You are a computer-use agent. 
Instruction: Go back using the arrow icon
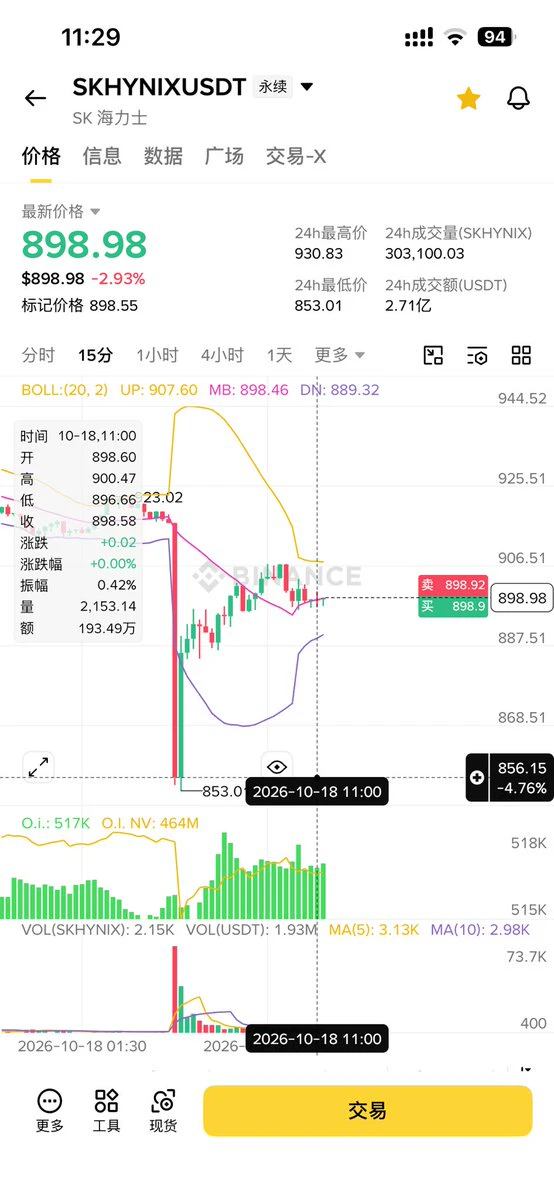[x=35, y=98]
